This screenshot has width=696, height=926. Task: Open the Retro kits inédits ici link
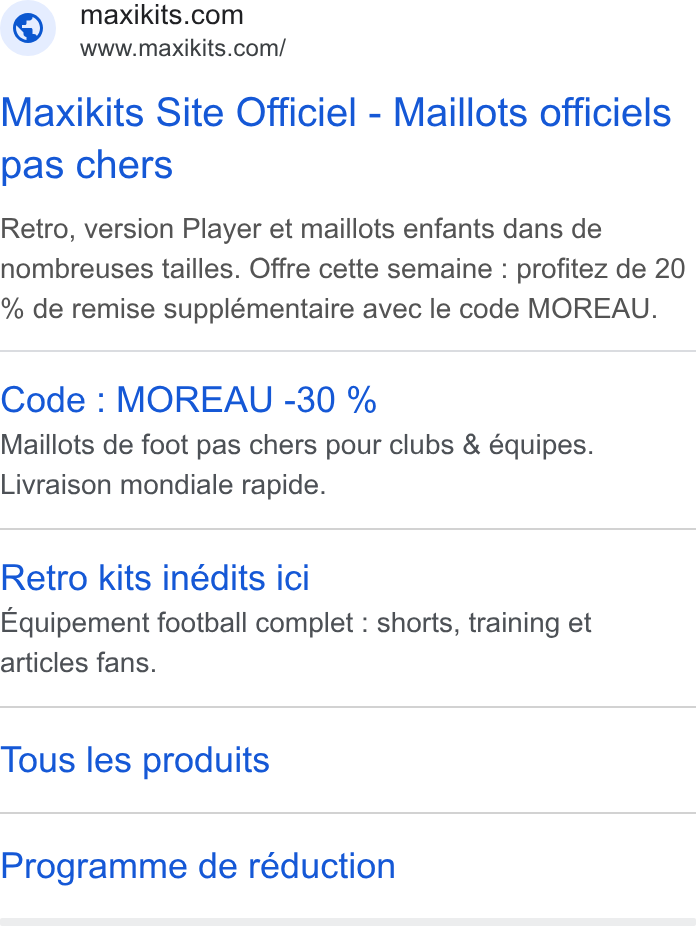point(155,578)
